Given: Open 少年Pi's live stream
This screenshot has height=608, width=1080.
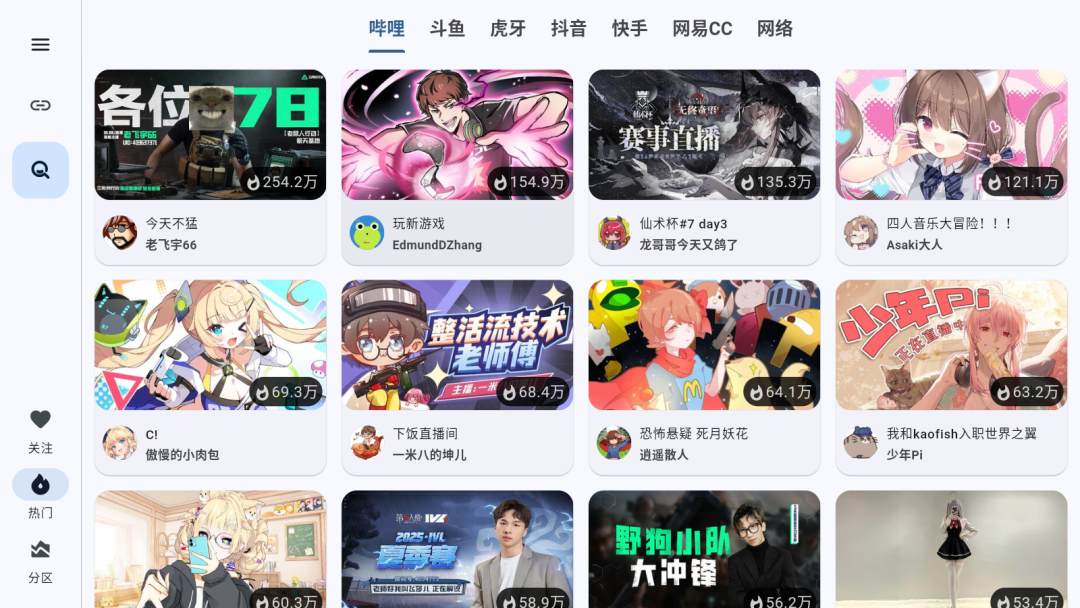Looking at the screenshot, I should coord(951,375).
